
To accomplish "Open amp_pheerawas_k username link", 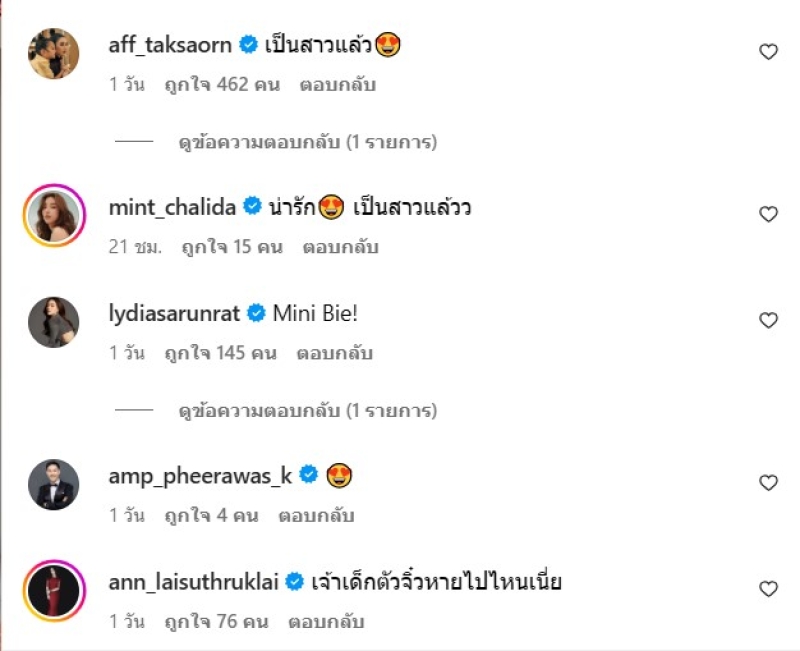I will (199, 476).
